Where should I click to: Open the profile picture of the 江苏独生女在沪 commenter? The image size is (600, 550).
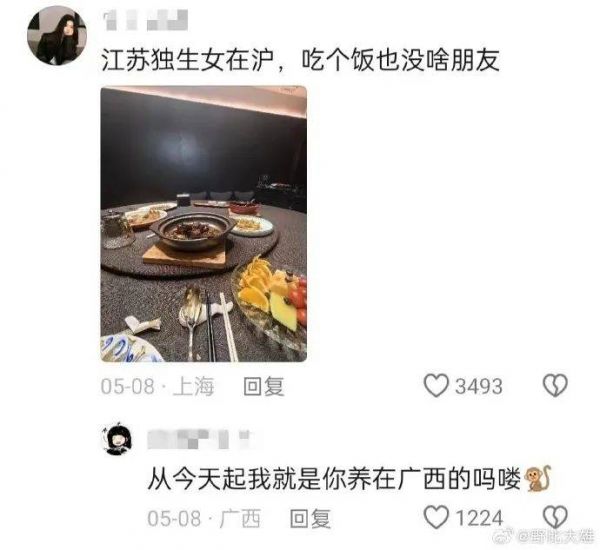[x=55, y=36]
